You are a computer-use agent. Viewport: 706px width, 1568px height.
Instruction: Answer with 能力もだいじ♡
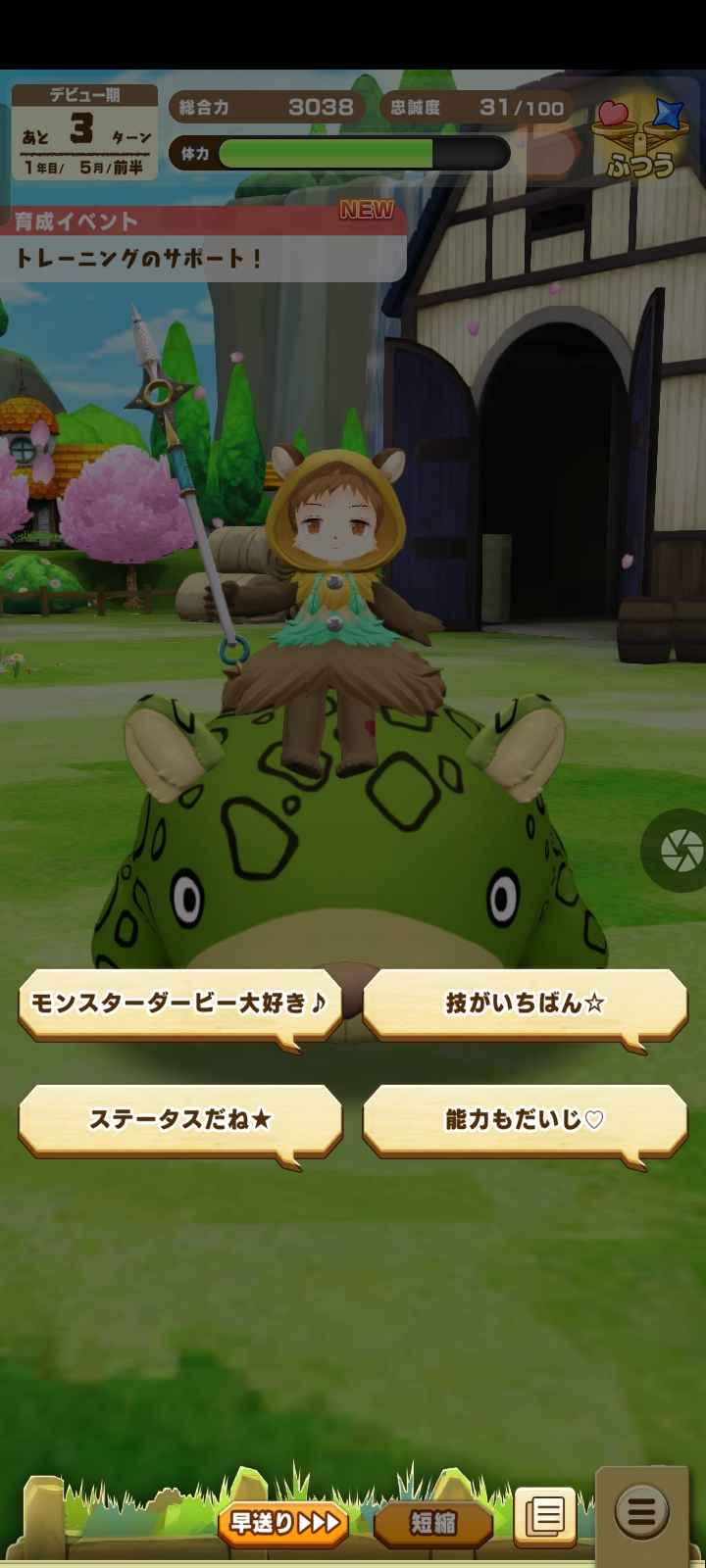coord(525,1119)
